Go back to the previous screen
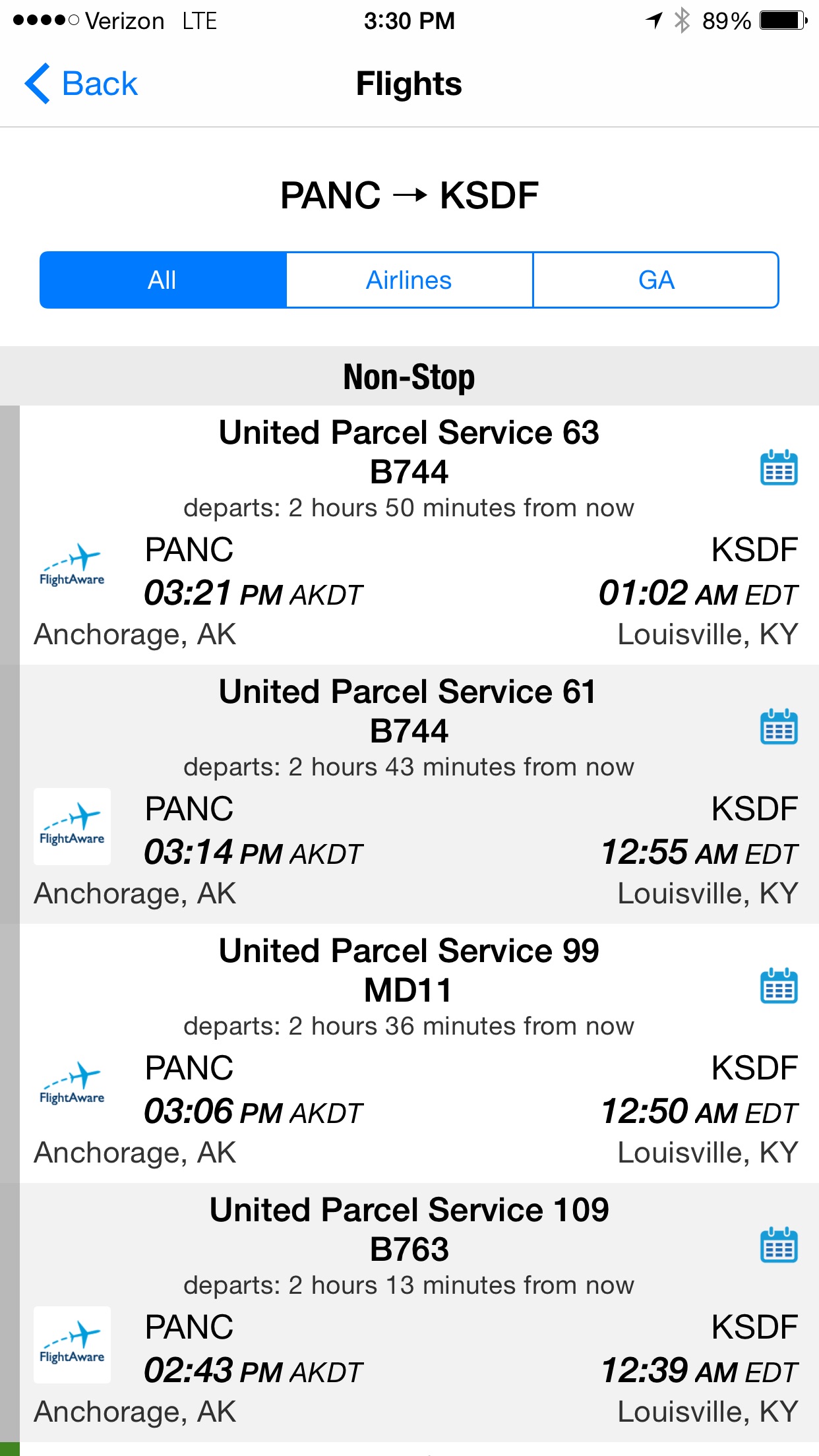The image size is (819, 1456). tap(80, 84)
